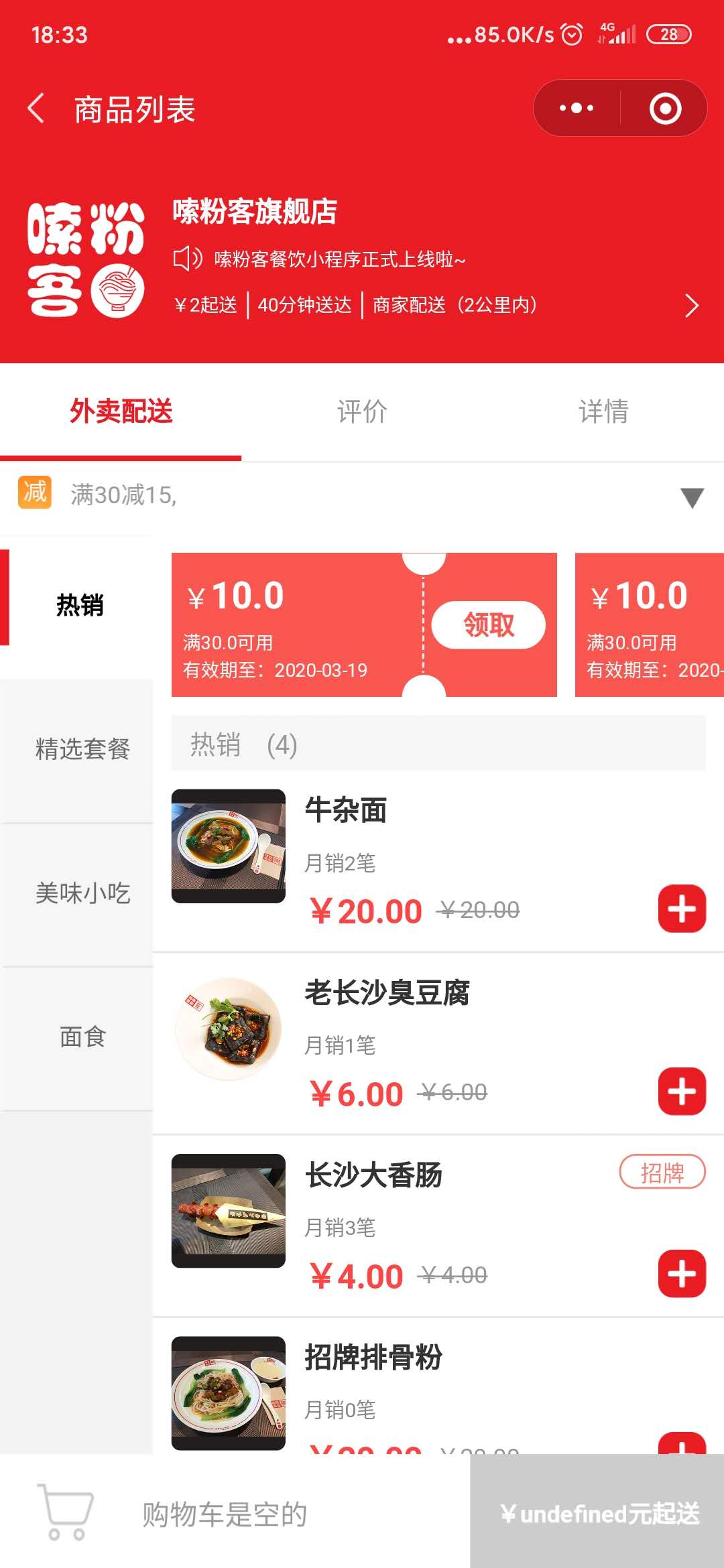
Task: Open the mini program more-options menu
Action: (x=577, y=109)
